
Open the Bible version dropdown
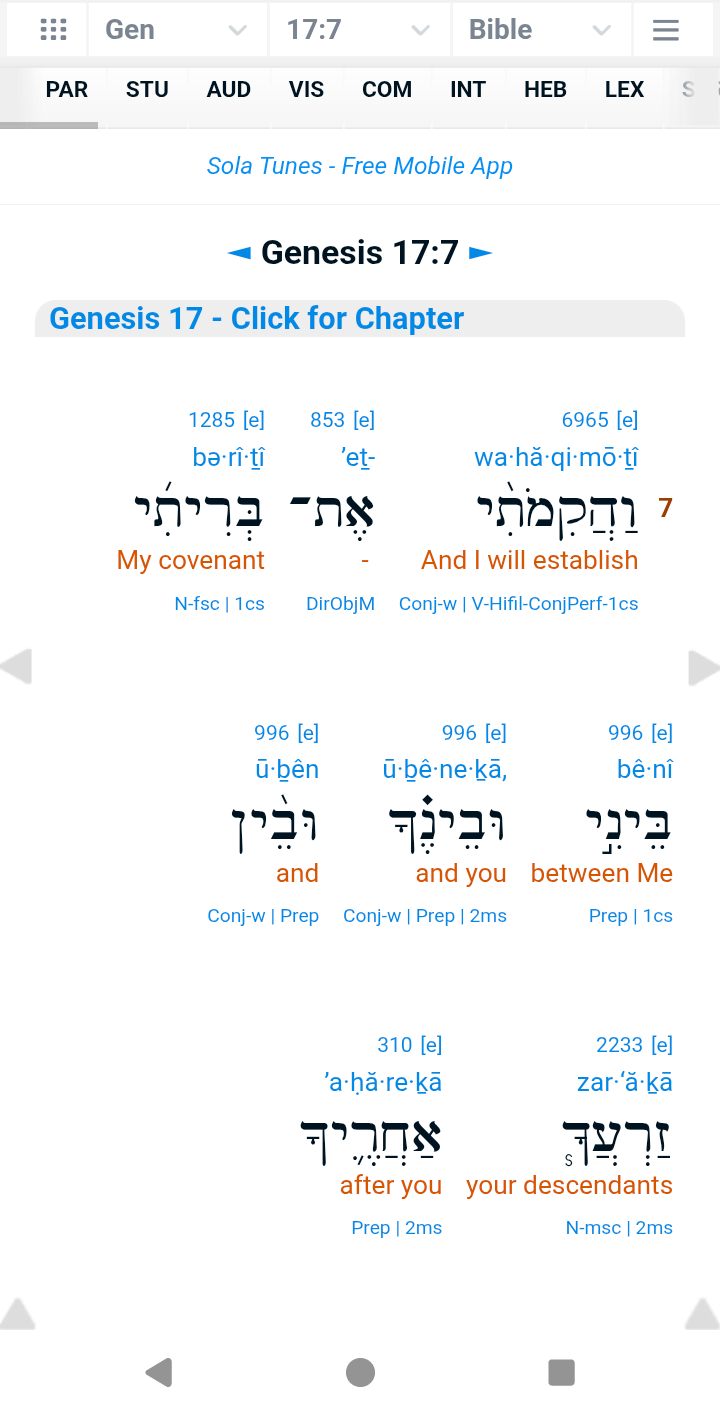[x=540, y=30]
